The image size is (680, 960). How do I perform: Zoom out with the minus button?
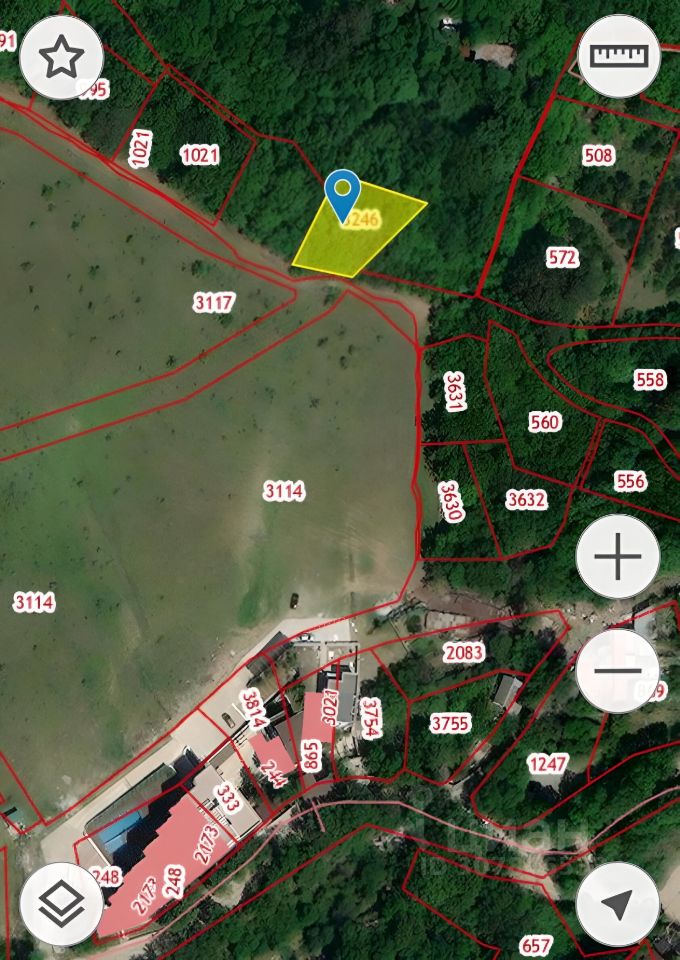click(x=618, y=670)
